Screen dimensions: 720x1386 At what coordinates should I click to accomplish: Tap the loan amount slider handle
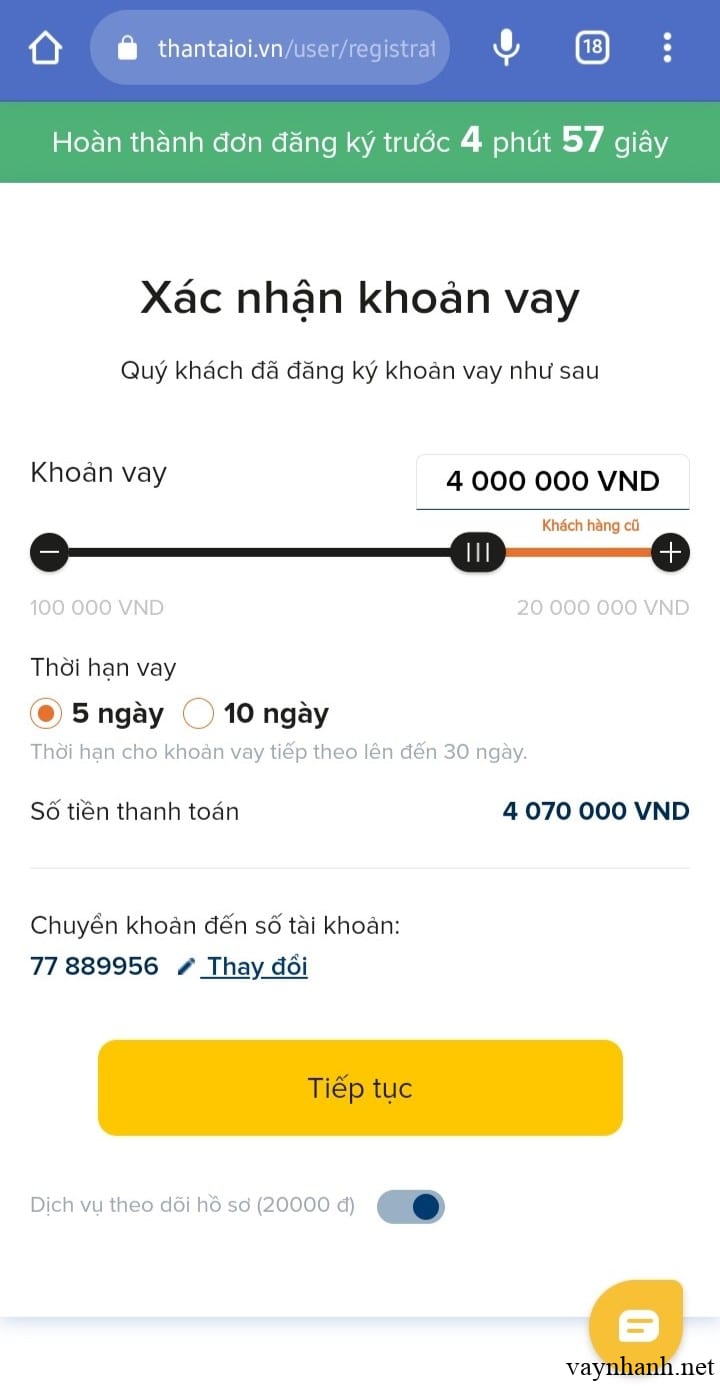pos(478,552)
